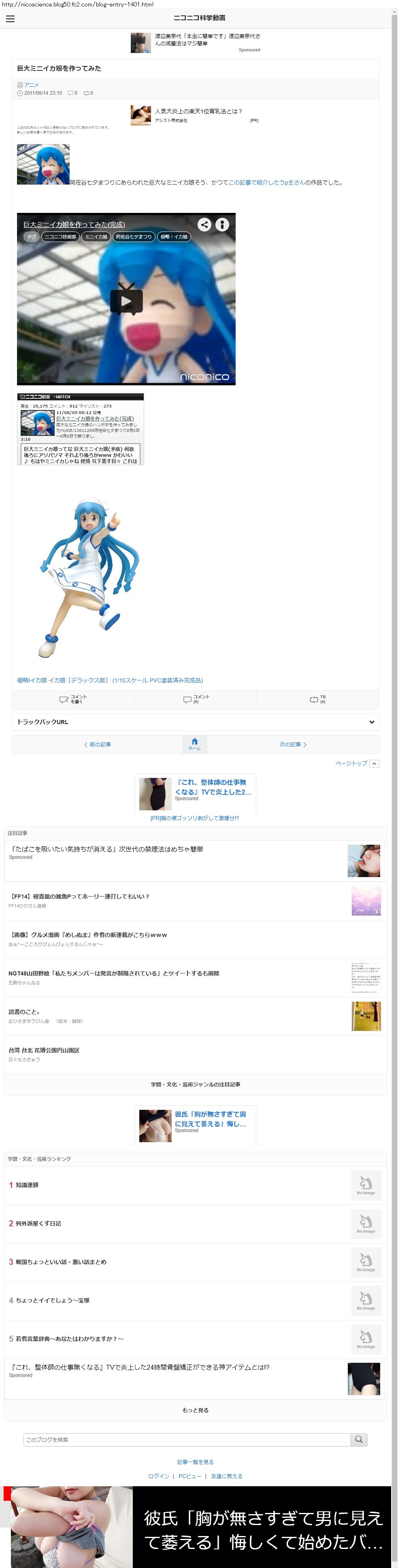Open the アニメ category link
Viewport: 398px width, 1568px height.
click(31, 85)
